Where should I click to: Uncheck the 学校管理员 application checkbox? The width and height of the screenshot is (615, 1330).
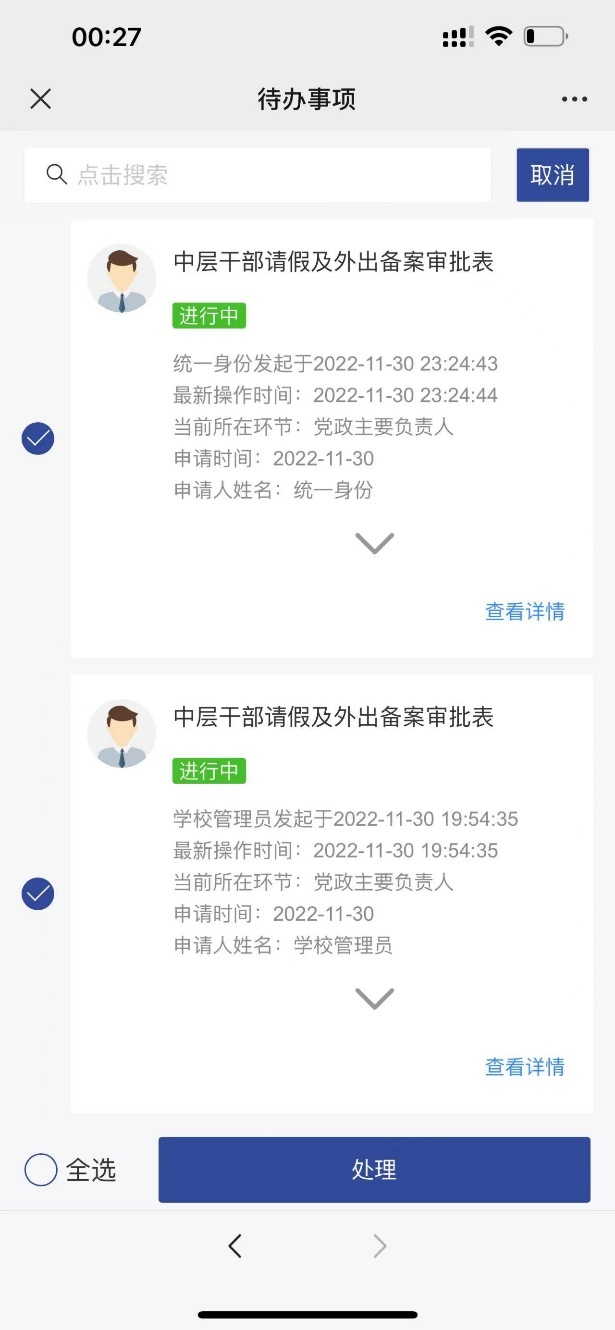click(38, 894)
